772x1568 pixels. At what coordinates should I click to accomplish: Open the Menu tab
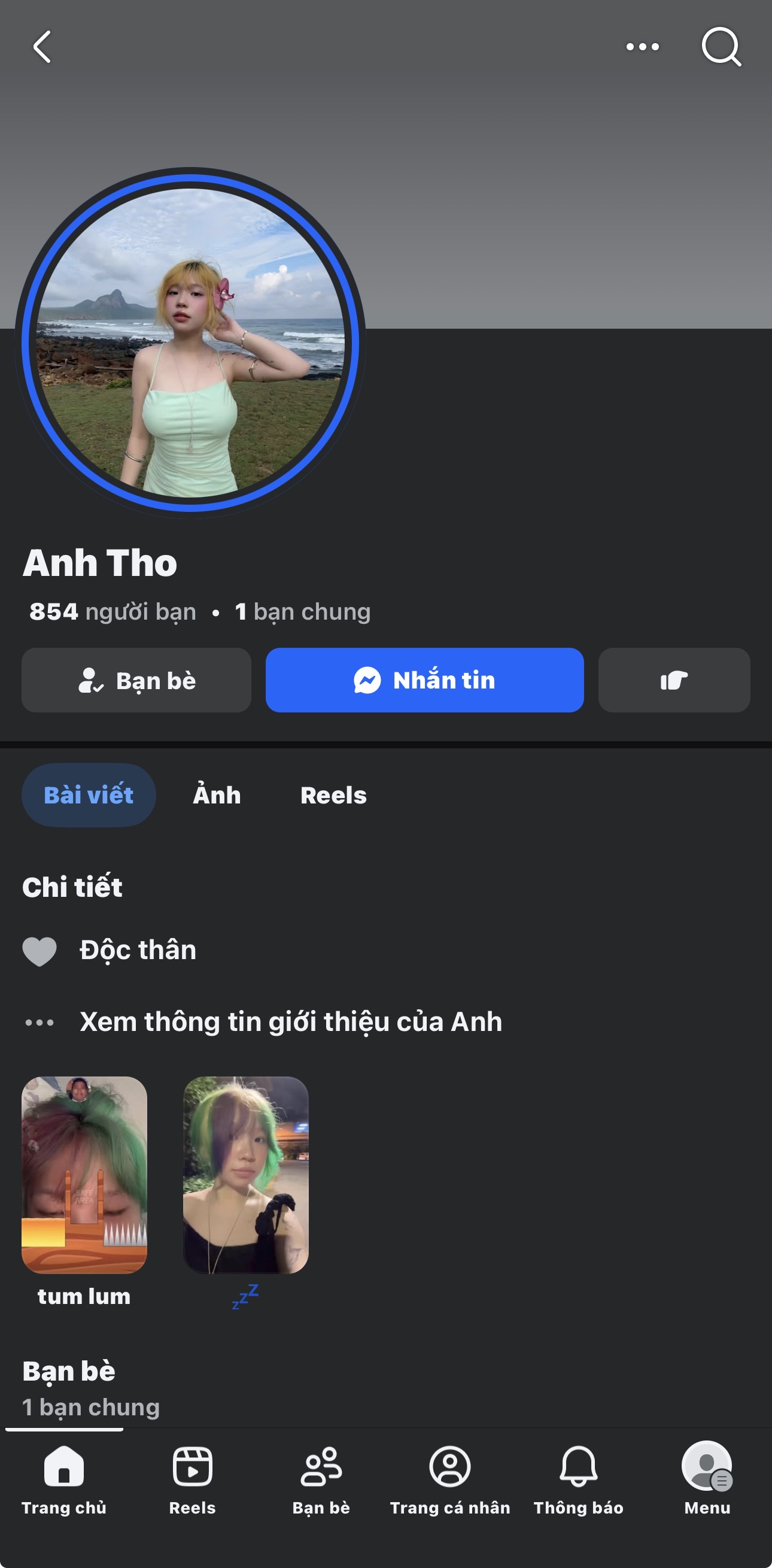(x=706, y=1480)
